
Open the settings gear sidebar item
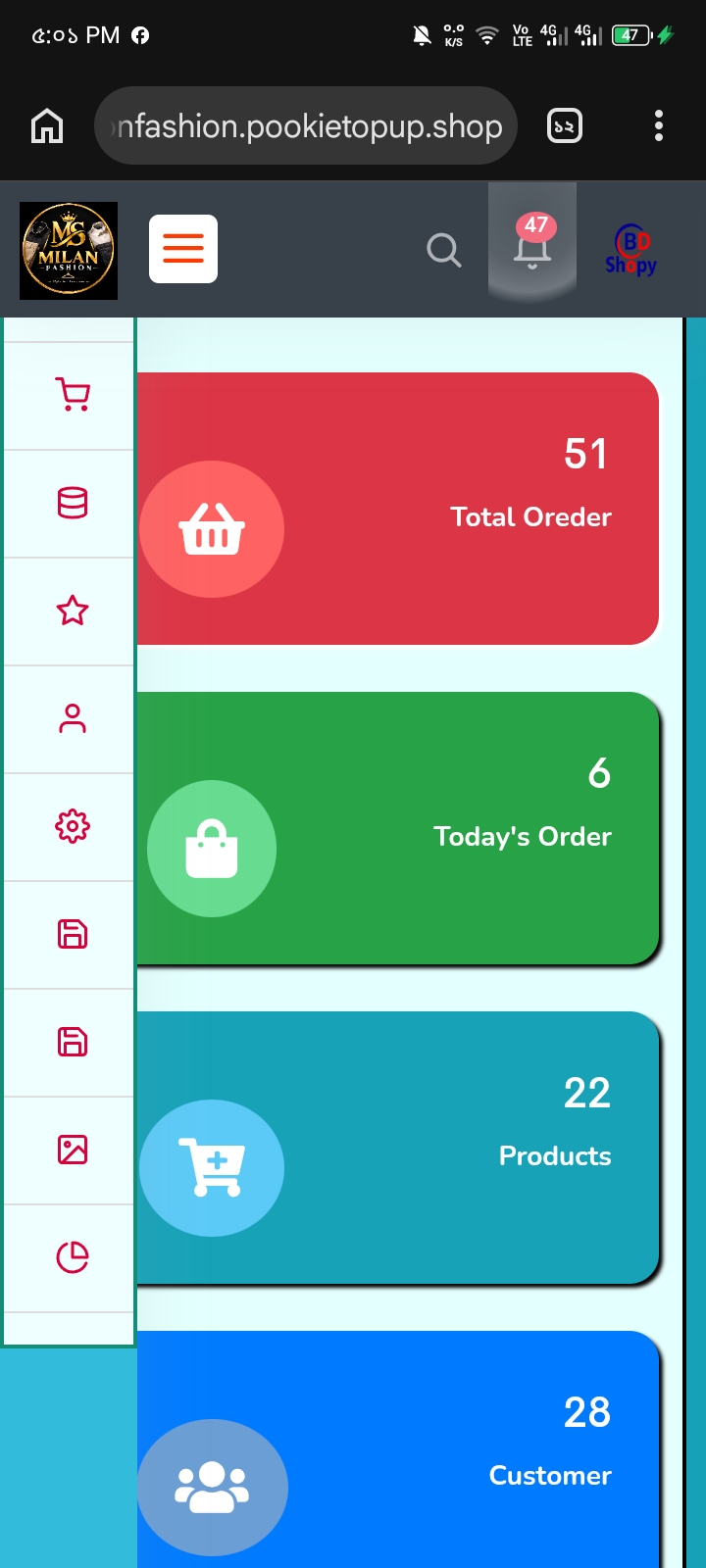point(73,827)
